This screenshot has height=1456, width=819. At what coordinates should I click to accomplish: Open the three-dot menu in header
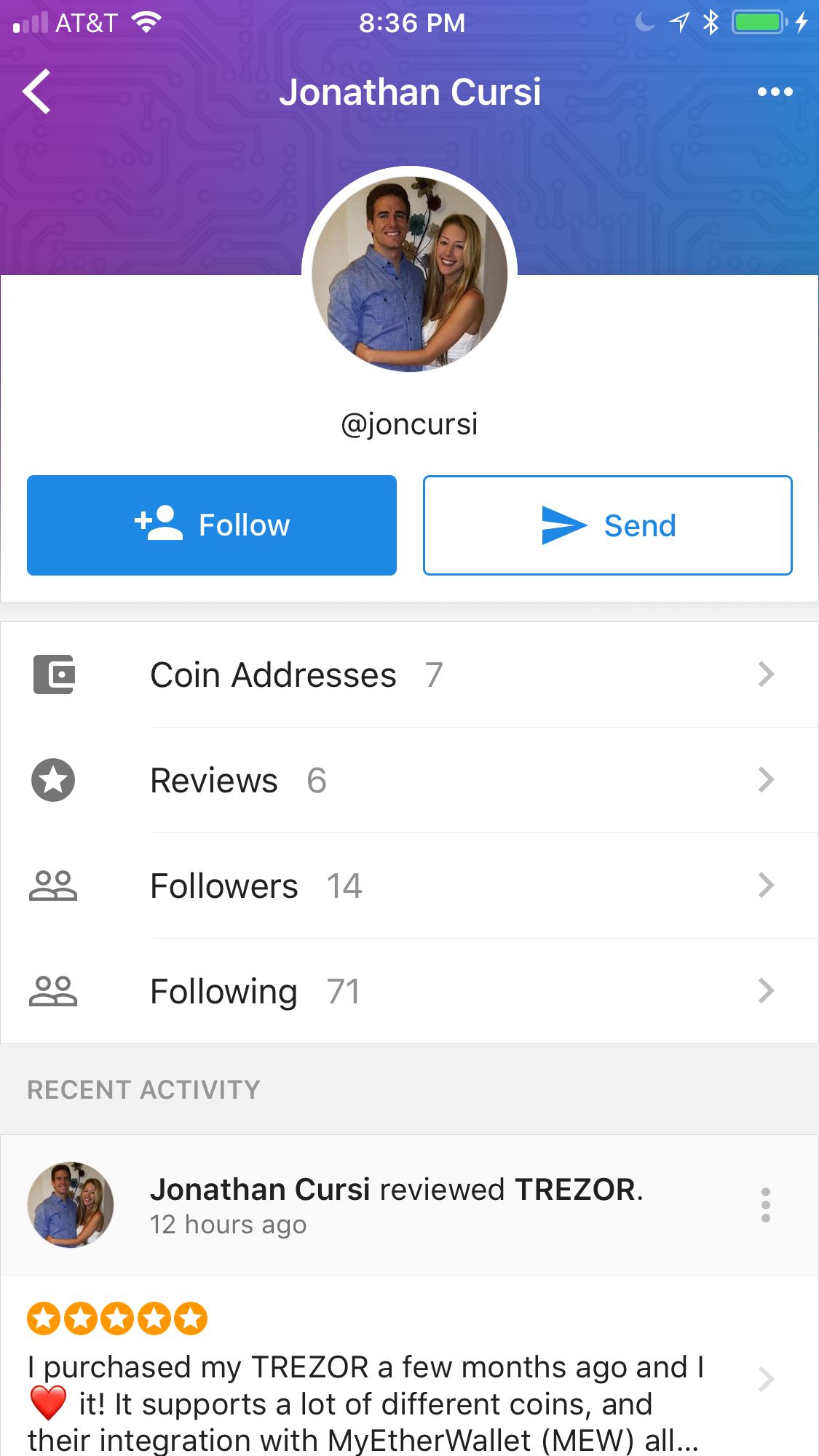[x=775, y=92]
